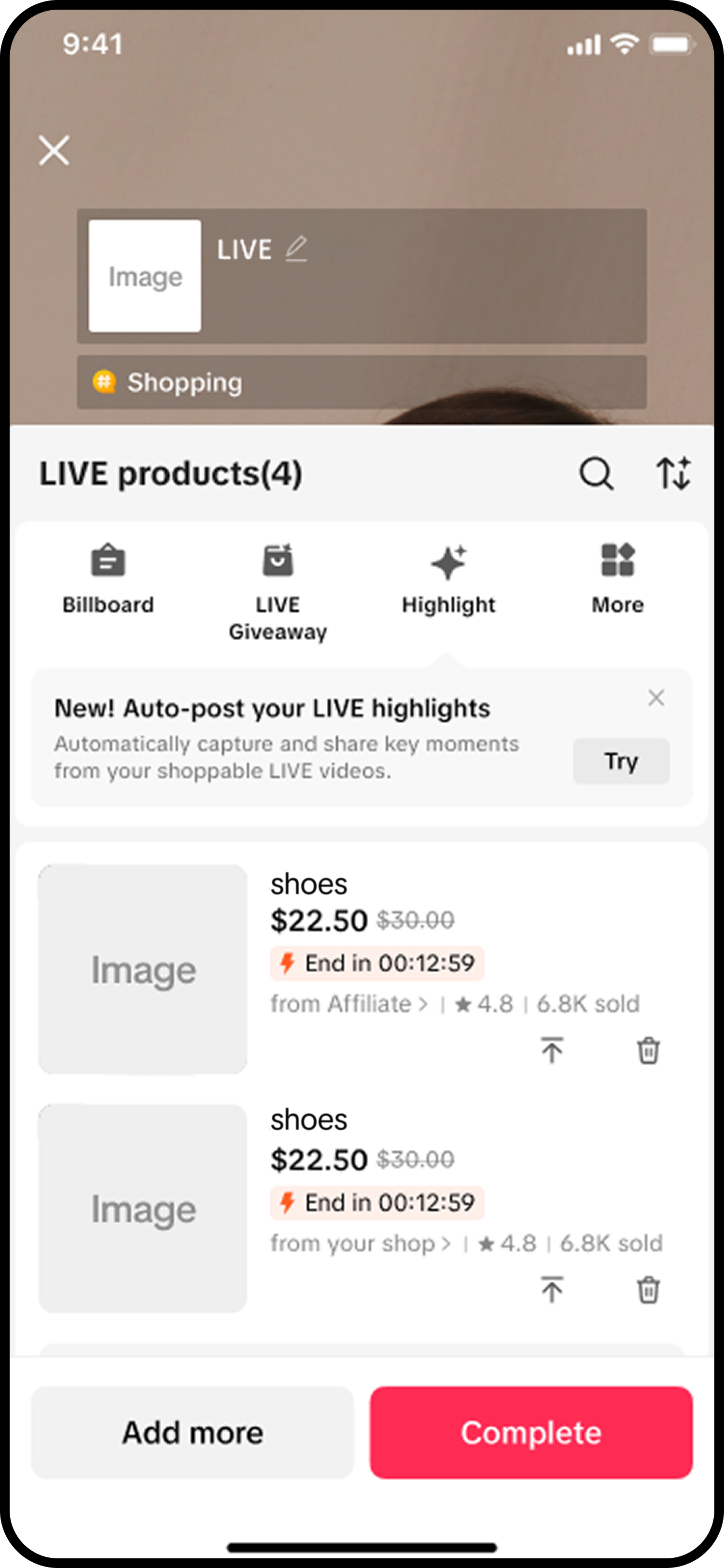This screenshot has width=724, height=1568.
Task: Open Billboard tool
Action: pos(108,579)
